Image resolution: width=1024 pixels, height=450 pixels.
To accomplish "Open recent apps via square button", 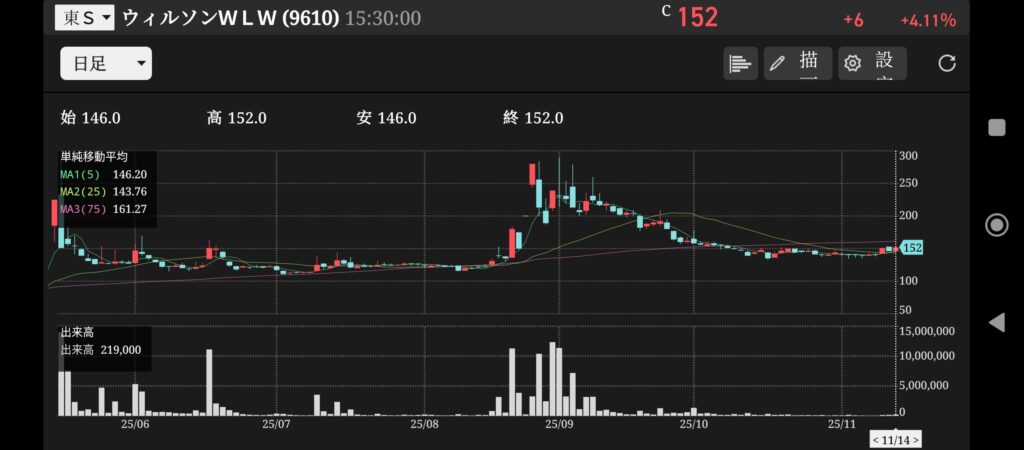I will [996, 127].
